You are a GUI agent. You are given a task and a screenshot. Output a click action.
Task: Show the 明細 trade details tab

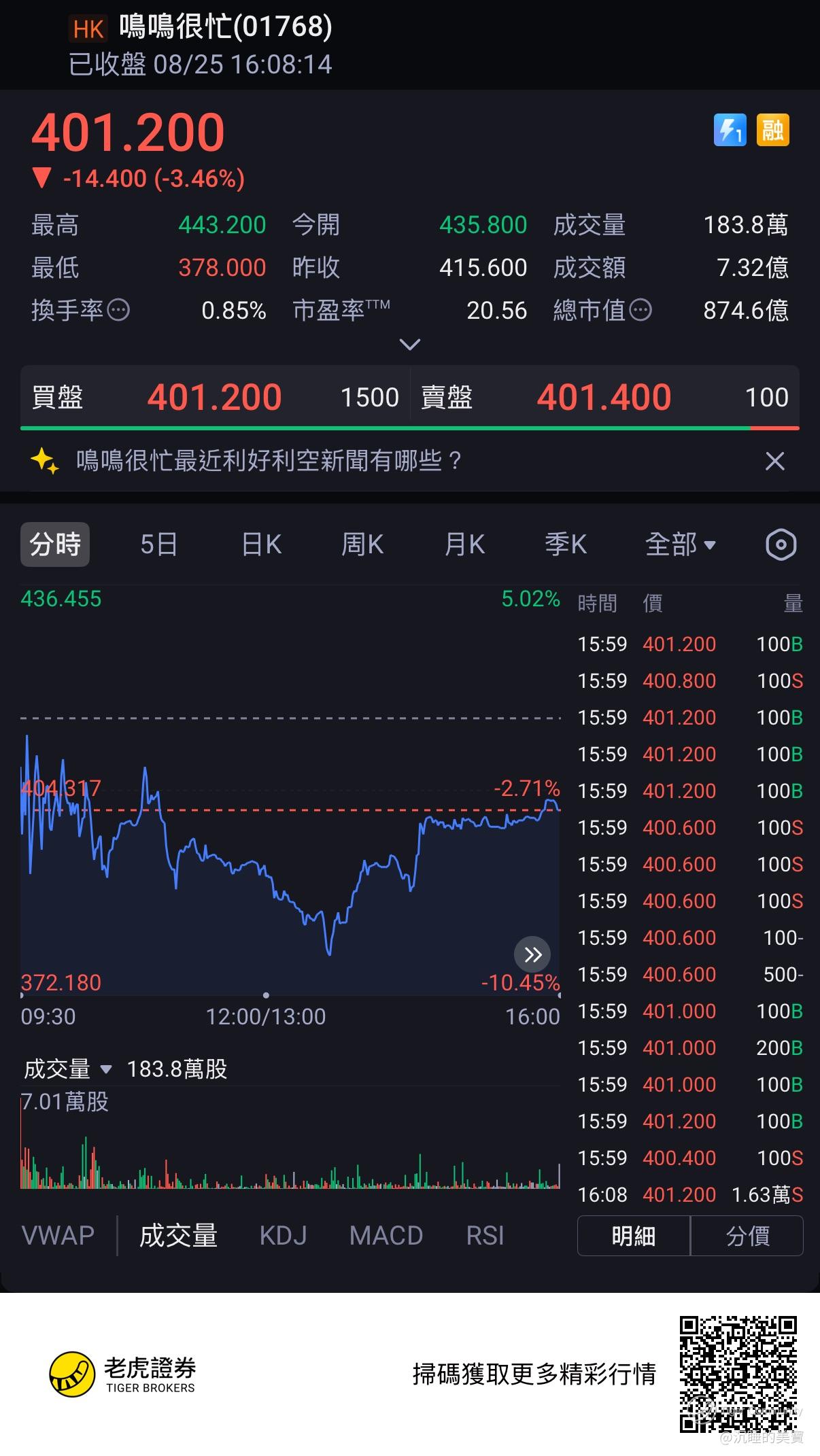tap(634, 1236)
